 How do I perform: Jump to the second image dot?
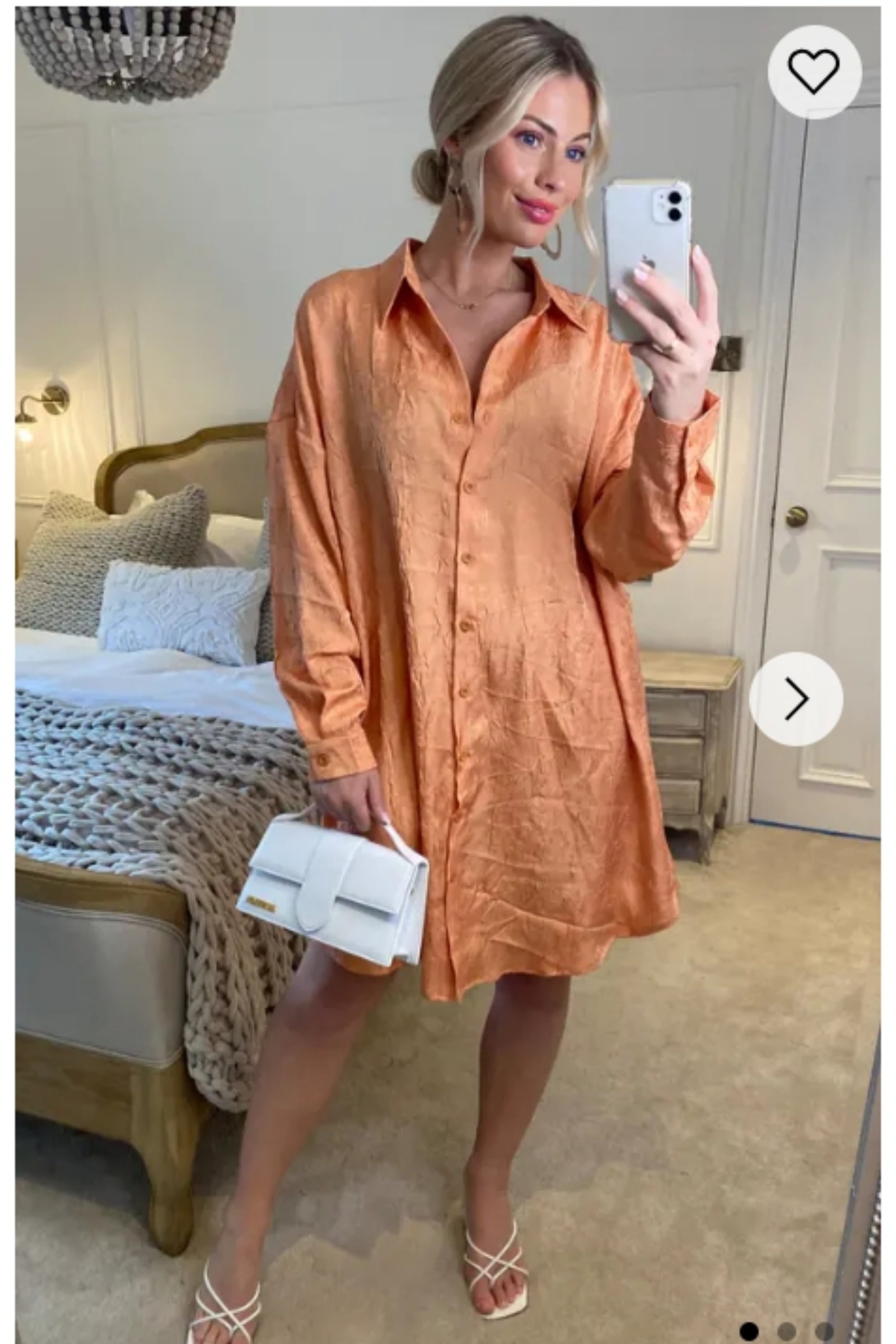click(x=786, y=1326)
